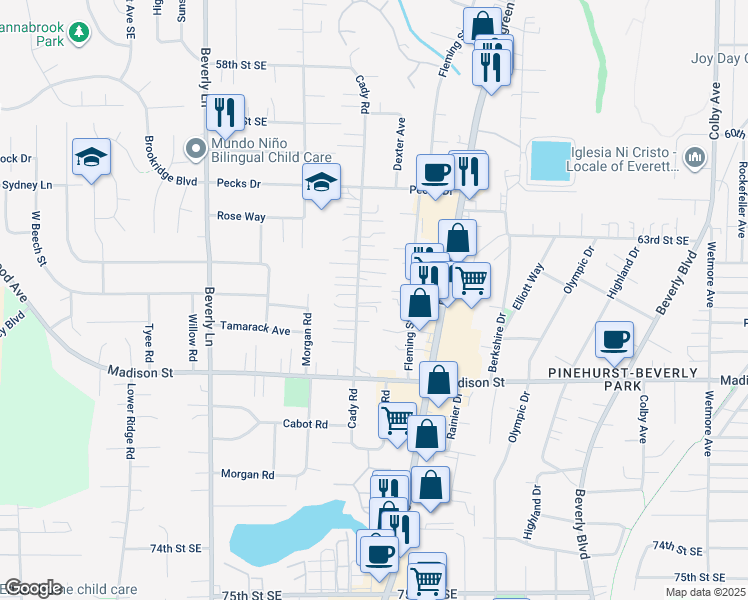The width and height of the screenshot is (748, 600).
Task: Tap the coffee marker above Pinehurst-Beverly Park
Action: point(614,340)
